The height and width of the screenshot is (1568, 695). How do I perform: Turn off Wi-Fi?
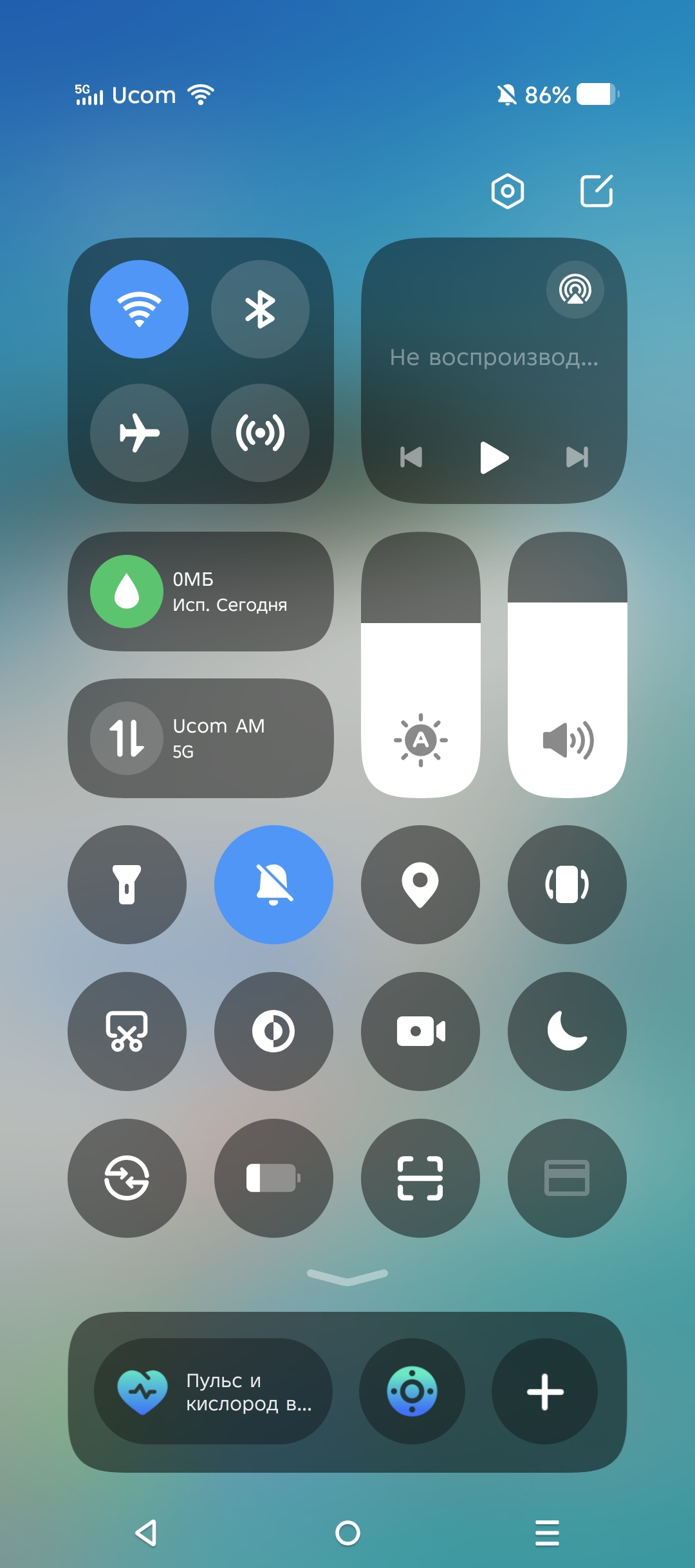139,310
